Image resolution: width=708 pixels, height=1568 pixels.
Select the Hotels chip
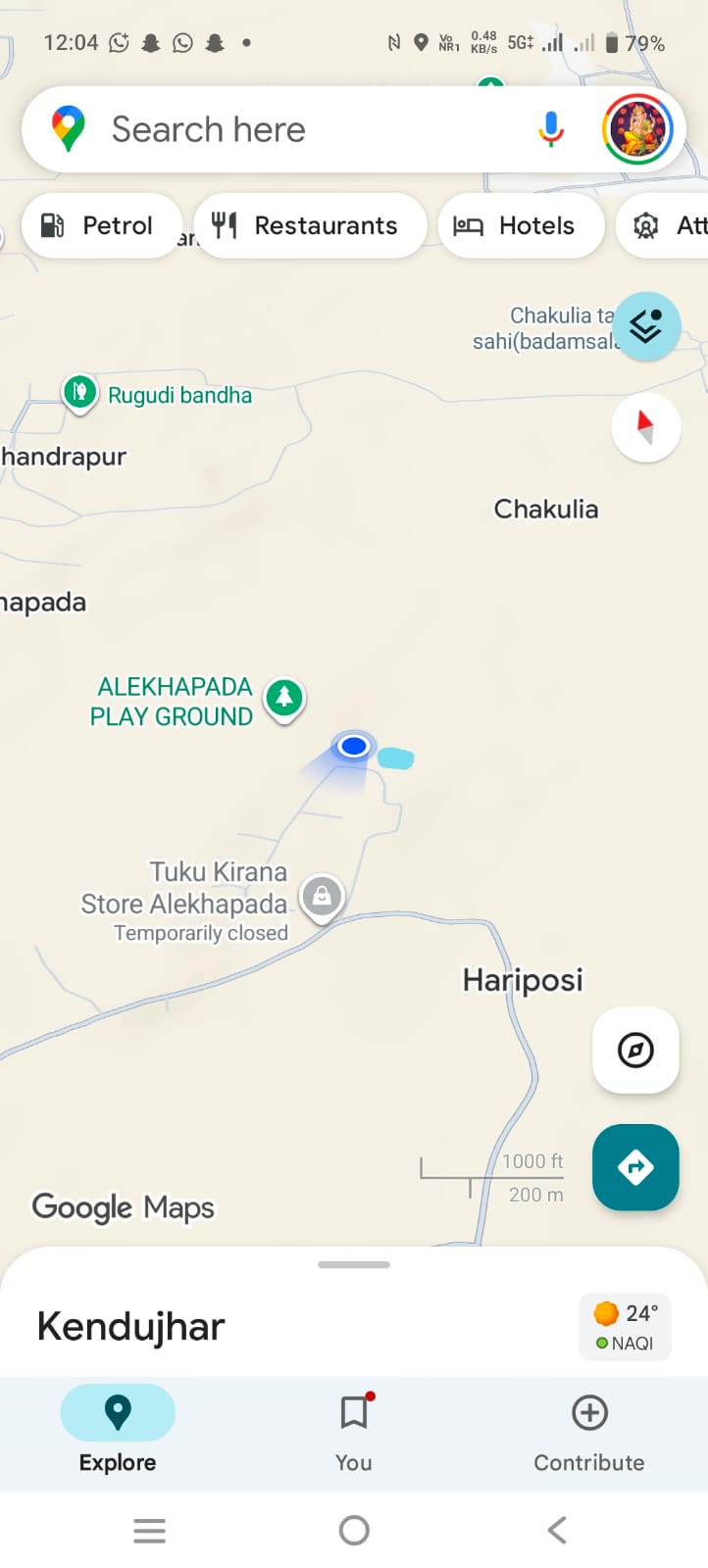pos(520,225)
